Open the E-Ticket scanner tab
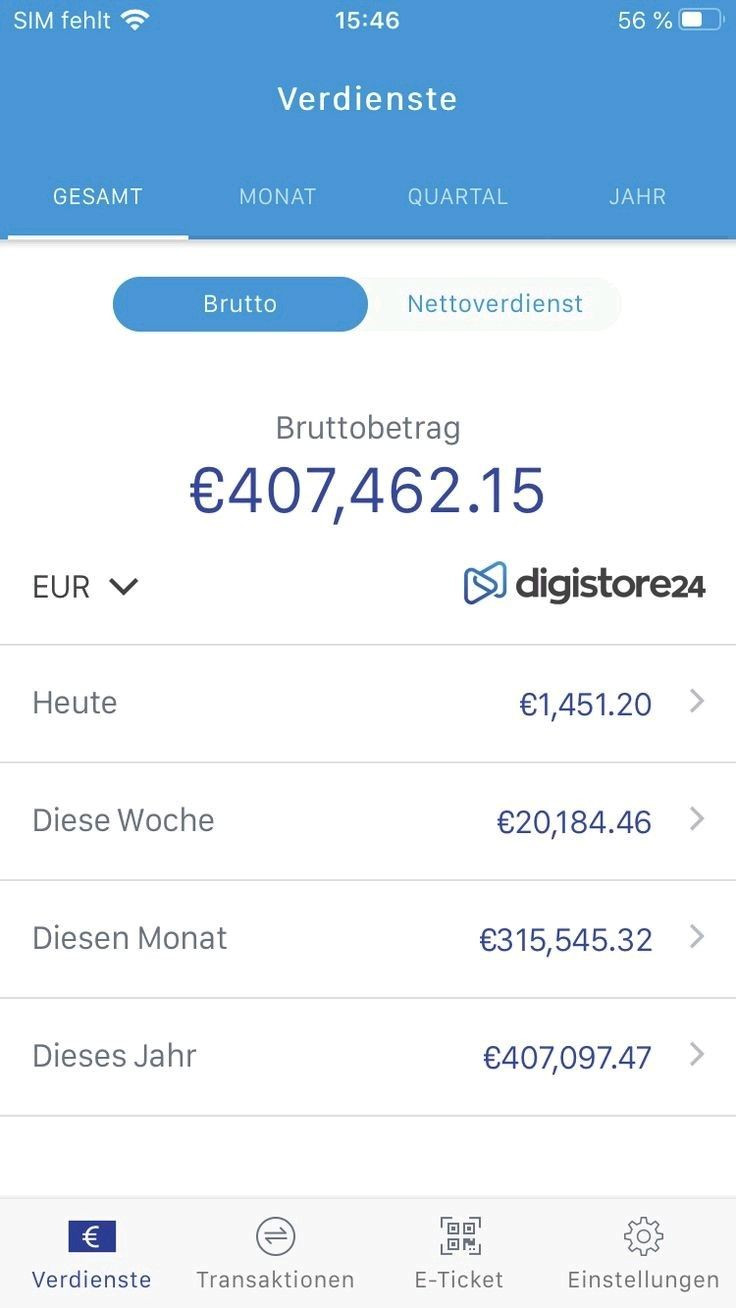Image resolution: width=736 pixels, height=1308 pixels. coord(459,1254)
